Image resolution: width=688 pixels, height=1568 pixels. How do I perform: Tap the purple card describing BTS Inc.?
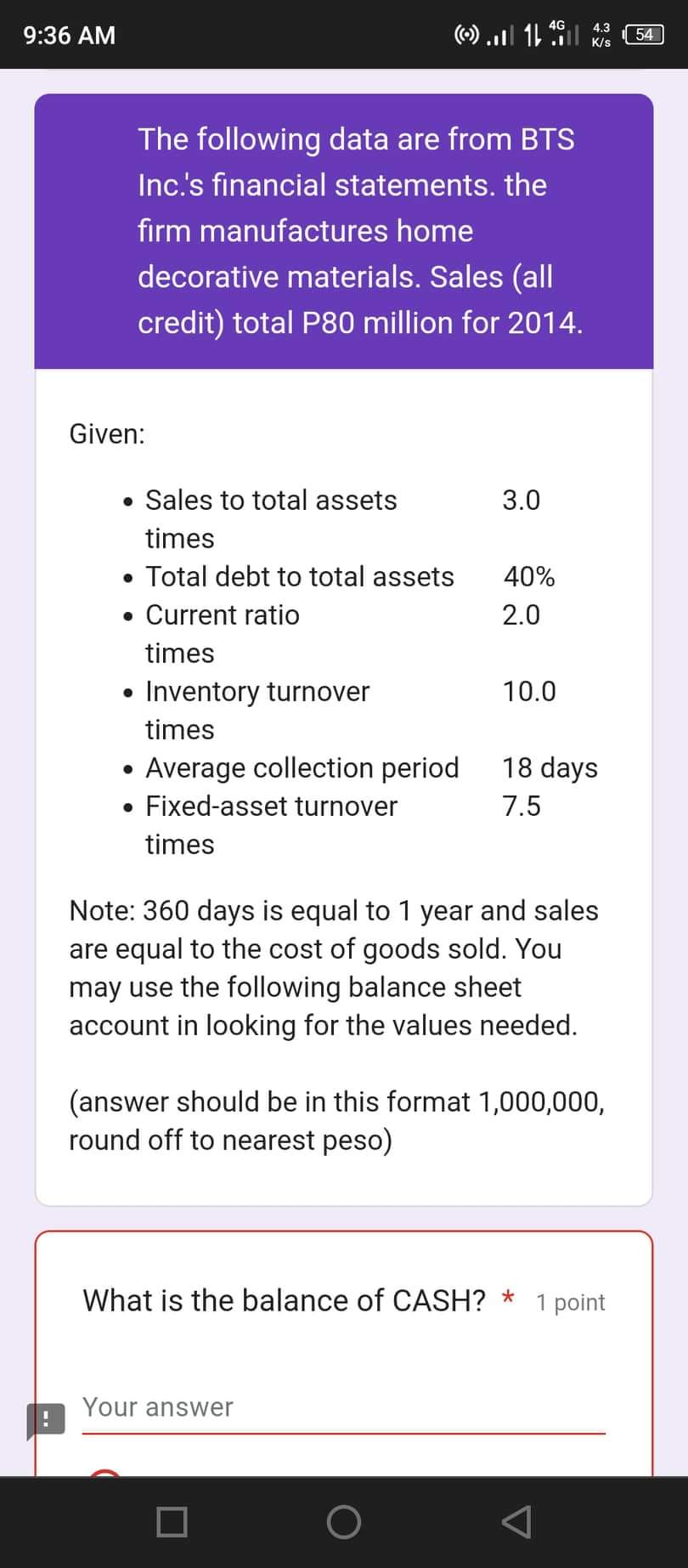(344, 229)
